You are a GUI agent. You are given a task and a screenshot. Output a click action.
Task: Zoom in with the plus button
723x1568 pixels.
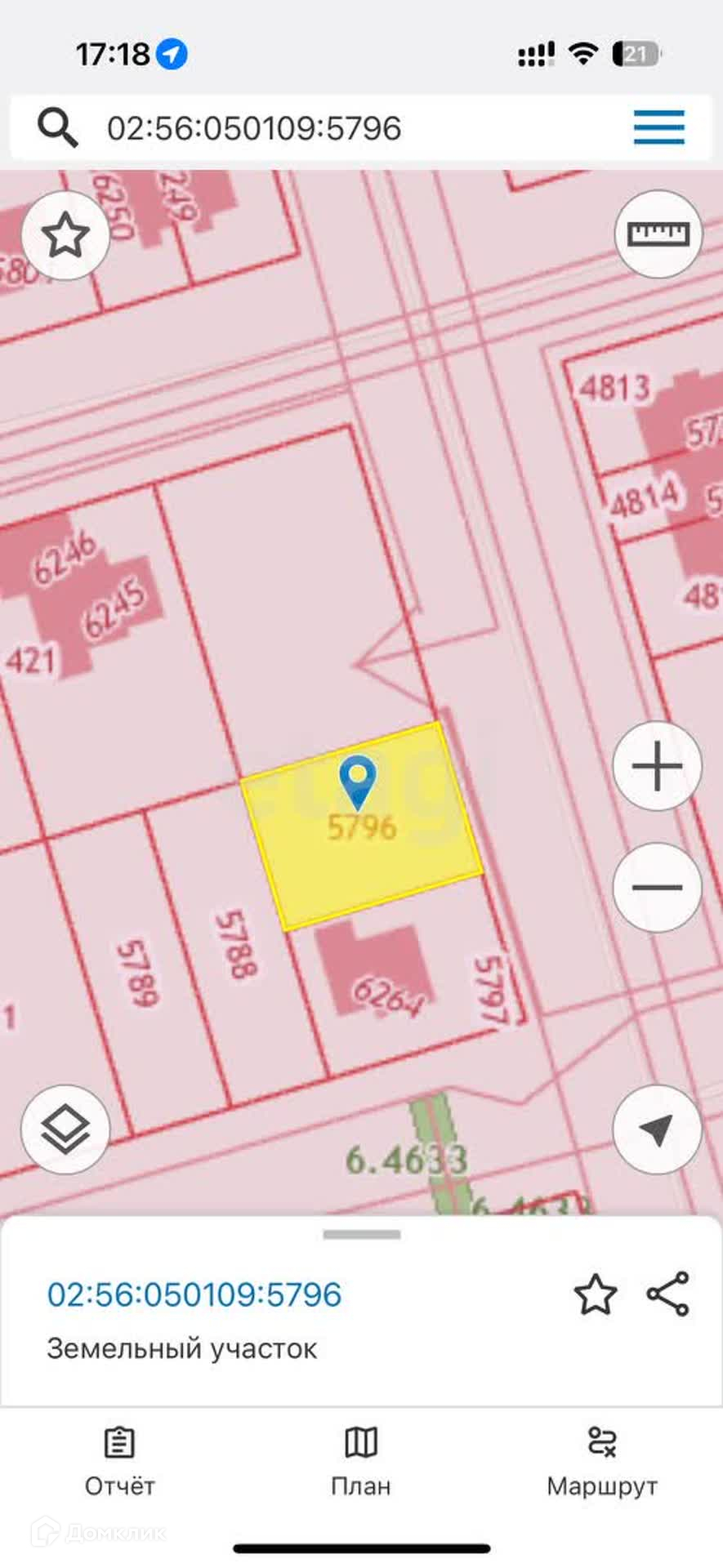(x=657, y=766)
